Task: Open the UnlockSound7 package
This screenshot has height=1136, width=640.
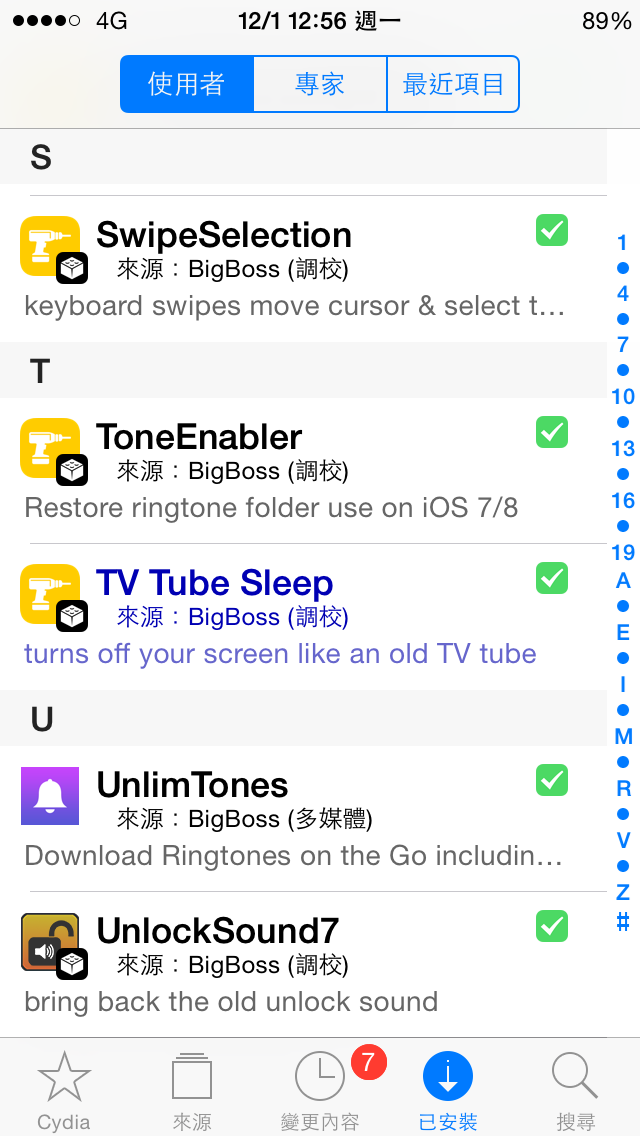Action: coord(303,964)
